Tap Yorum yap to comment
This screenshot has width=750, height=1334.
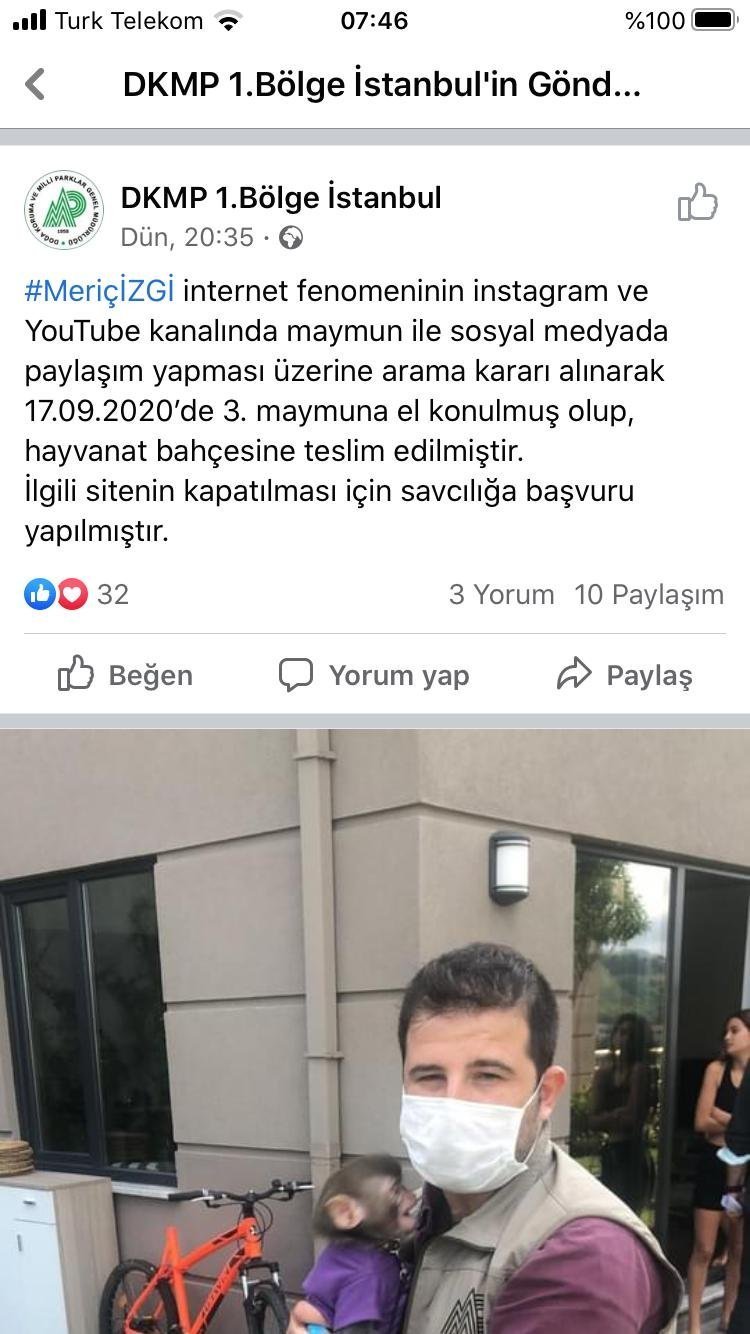point(374,675)
